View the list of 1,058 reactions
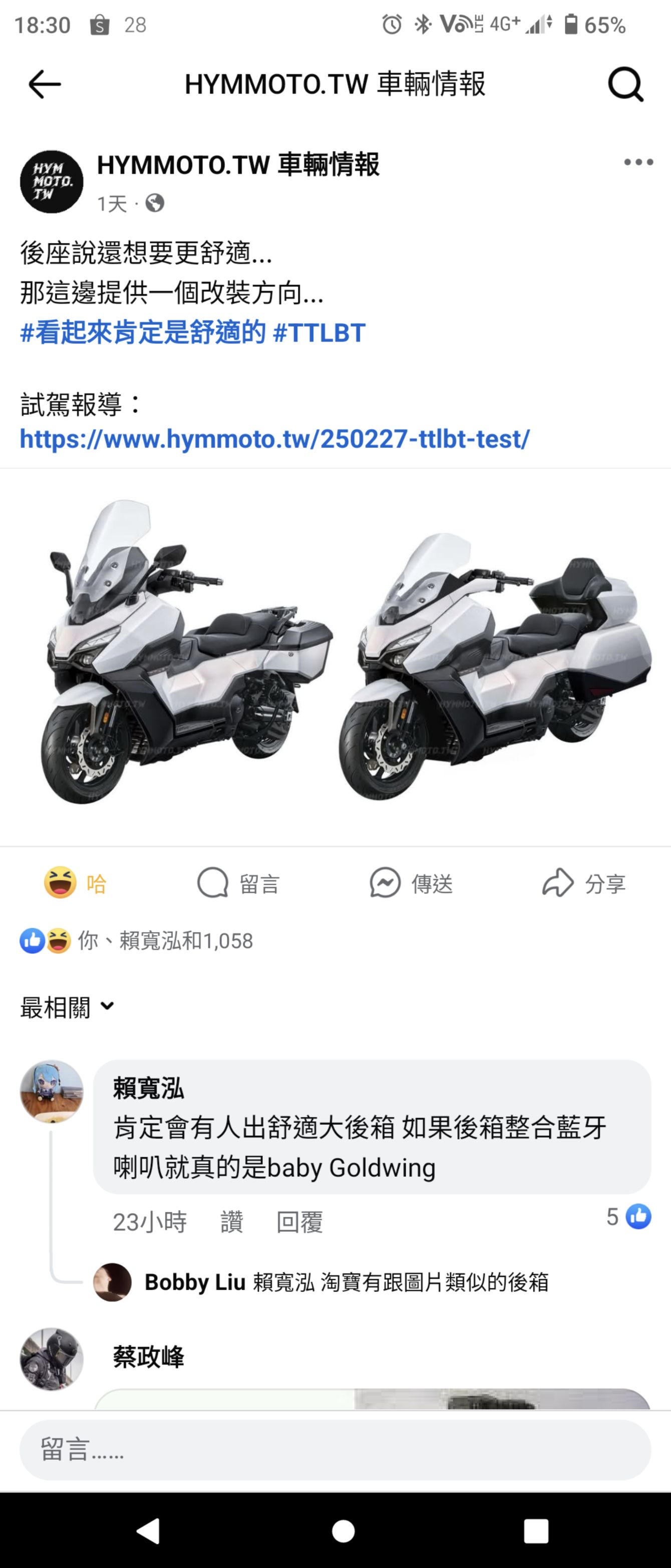Image resolution: width=671 pixels, height=1568 pixels. point(137,940)
